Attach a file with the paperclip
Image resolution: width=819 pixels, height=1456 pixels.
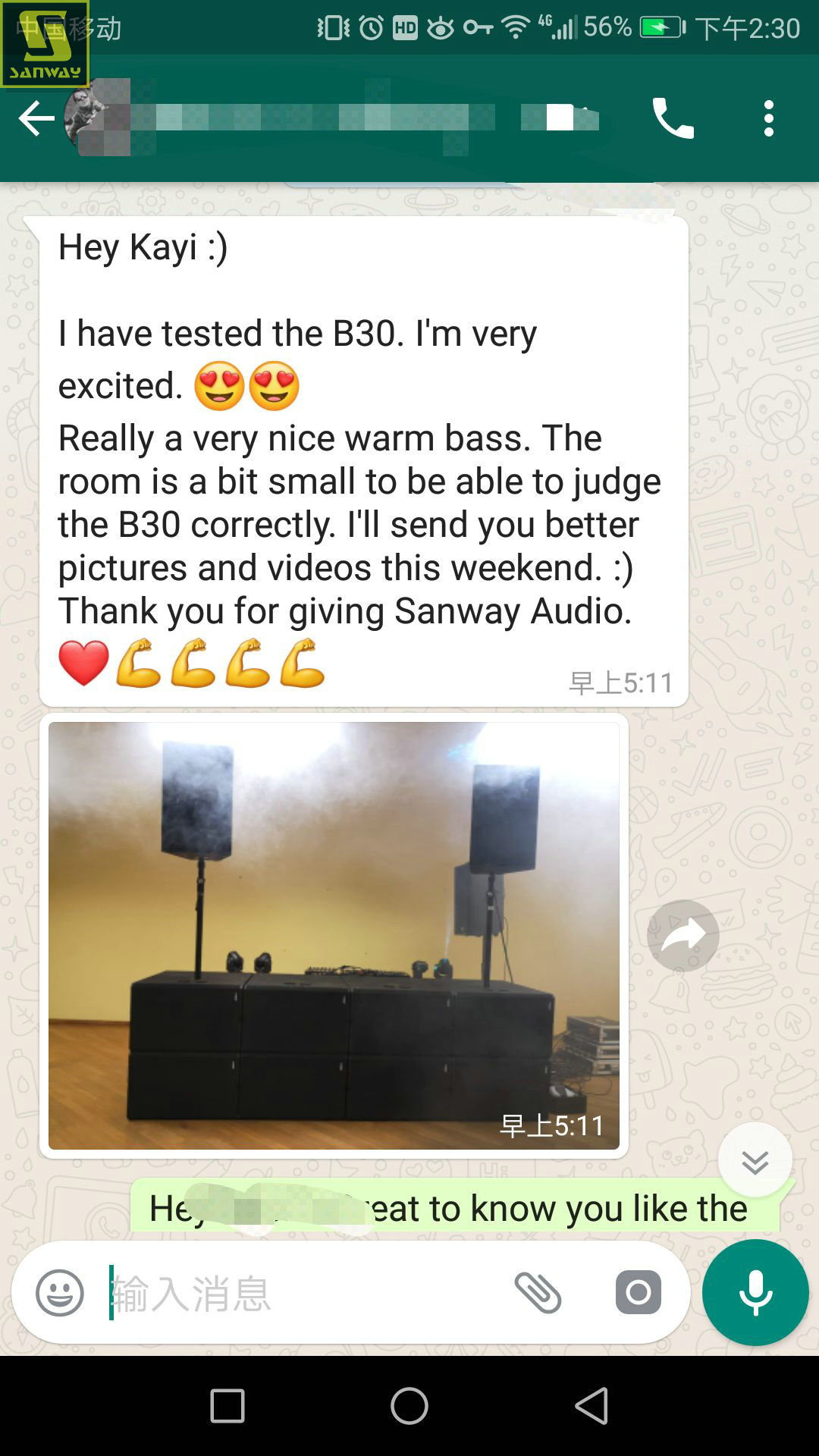[538, 1292]
